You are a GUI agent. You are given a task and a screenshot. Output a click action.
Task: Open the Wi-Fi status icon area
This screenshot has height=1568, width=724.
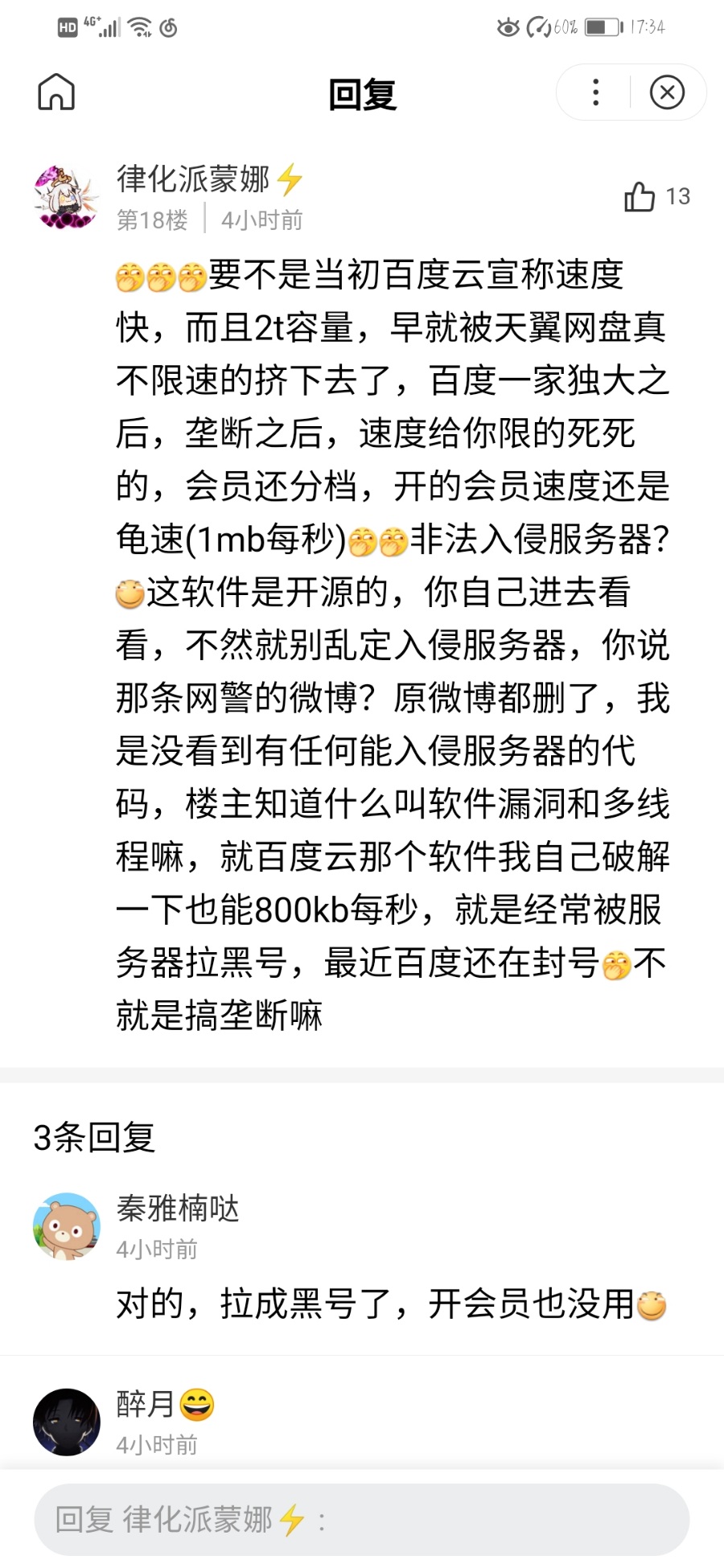(x=139, y=27)
